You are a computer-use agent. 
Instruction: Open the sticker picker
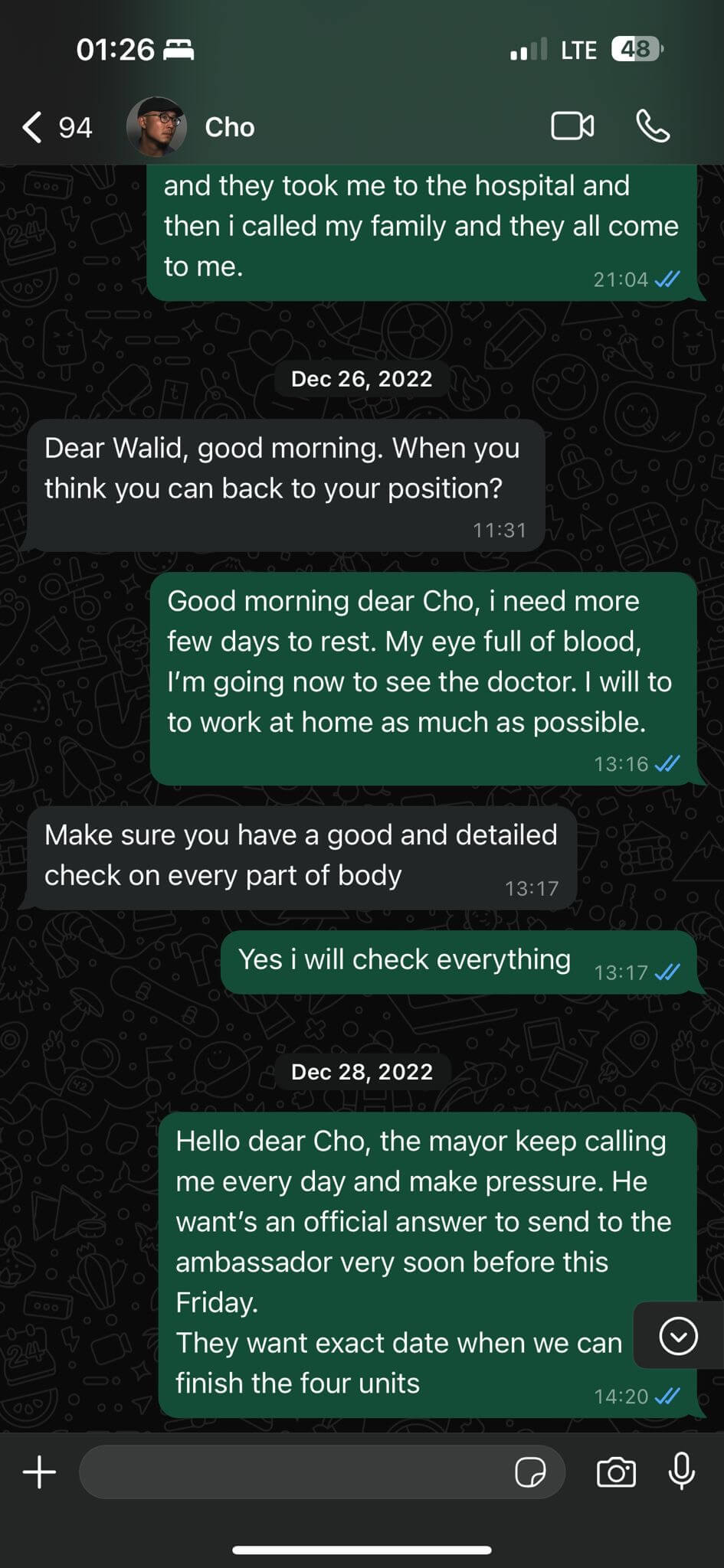pyautogui.click(x=530, y=1472)
